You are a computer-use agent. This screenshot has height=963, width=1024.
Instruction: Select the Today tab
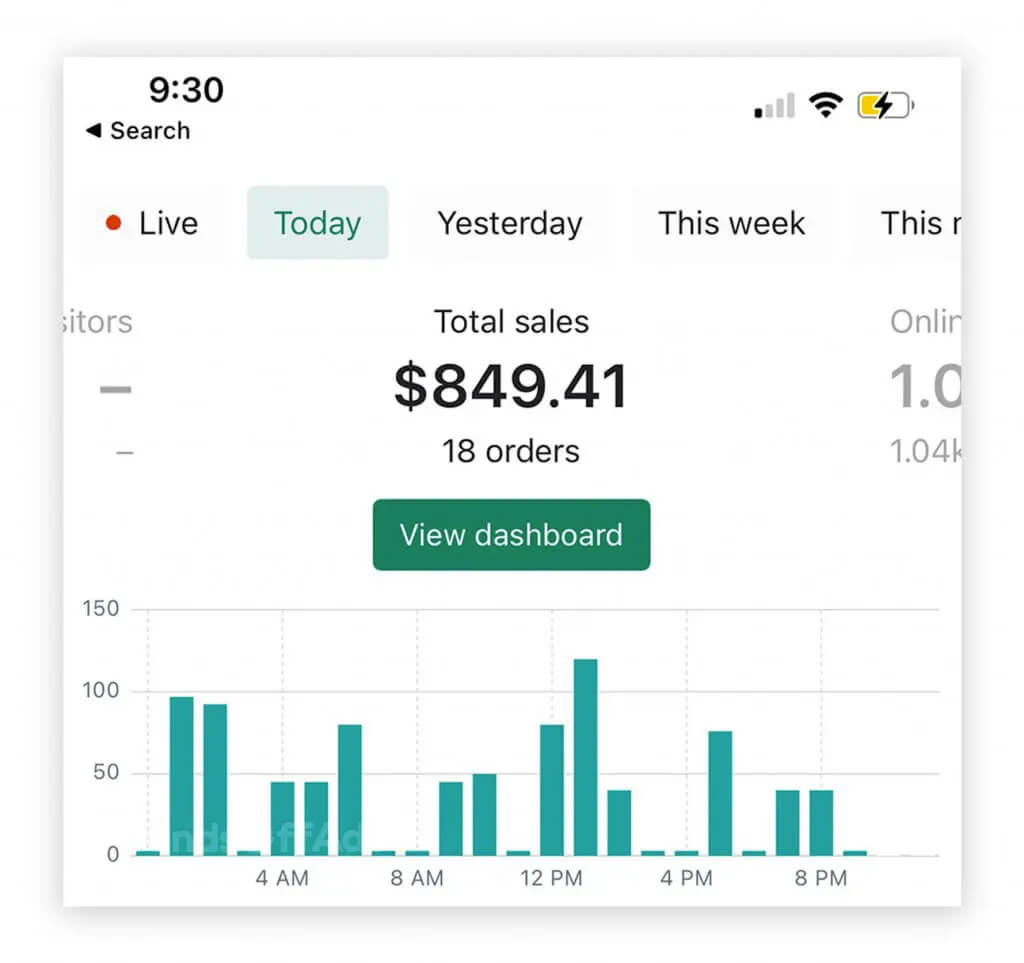[317, 223]
